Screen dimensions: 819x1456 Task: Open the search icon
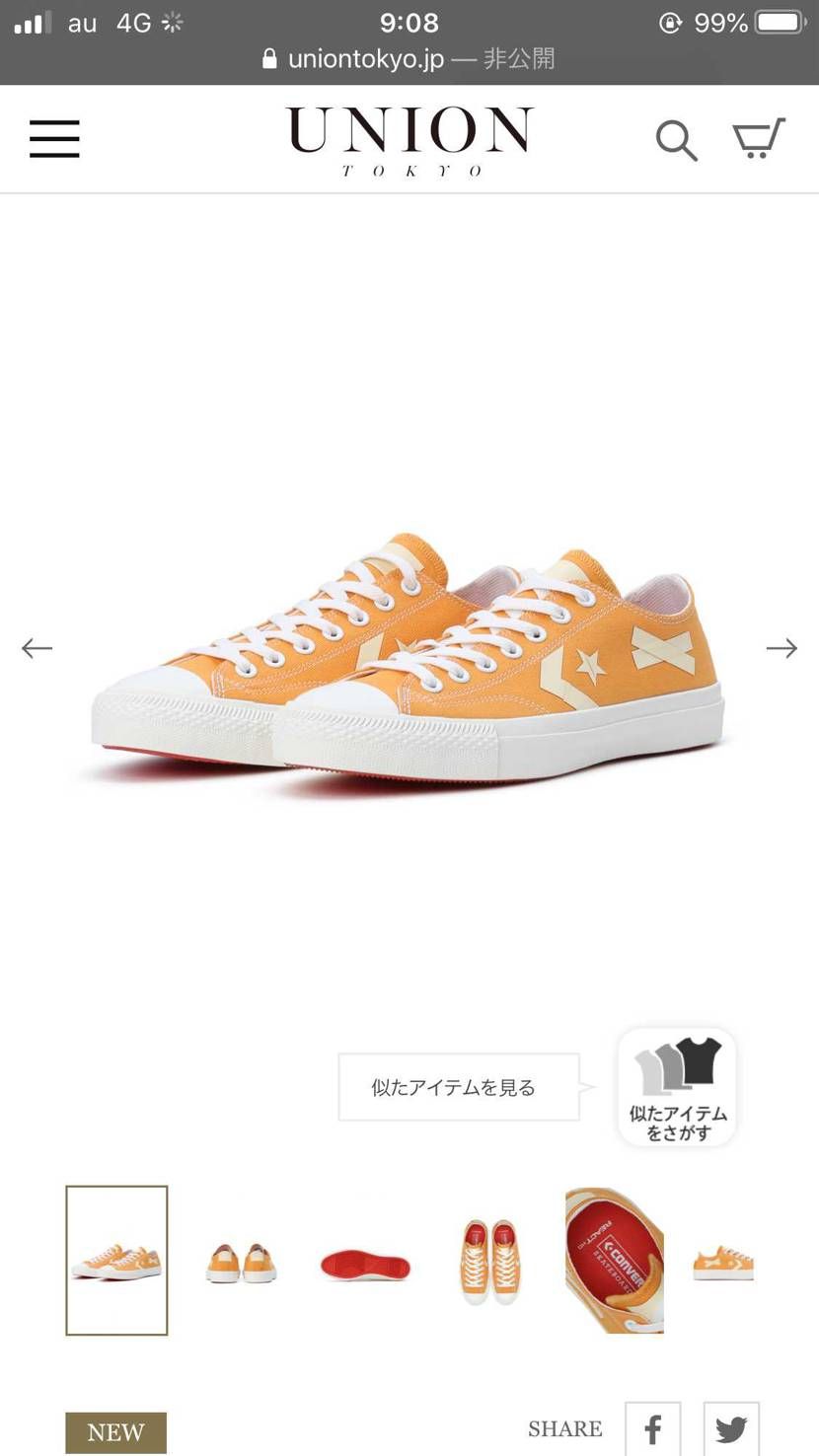tap(677, 140)
